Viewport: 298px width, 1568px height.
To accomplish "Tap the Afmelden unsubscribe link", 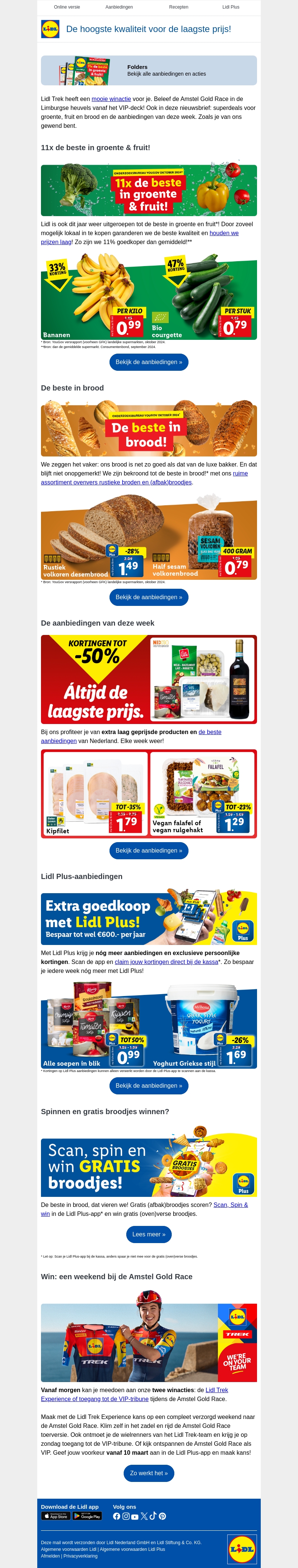I will (50, 1555).
